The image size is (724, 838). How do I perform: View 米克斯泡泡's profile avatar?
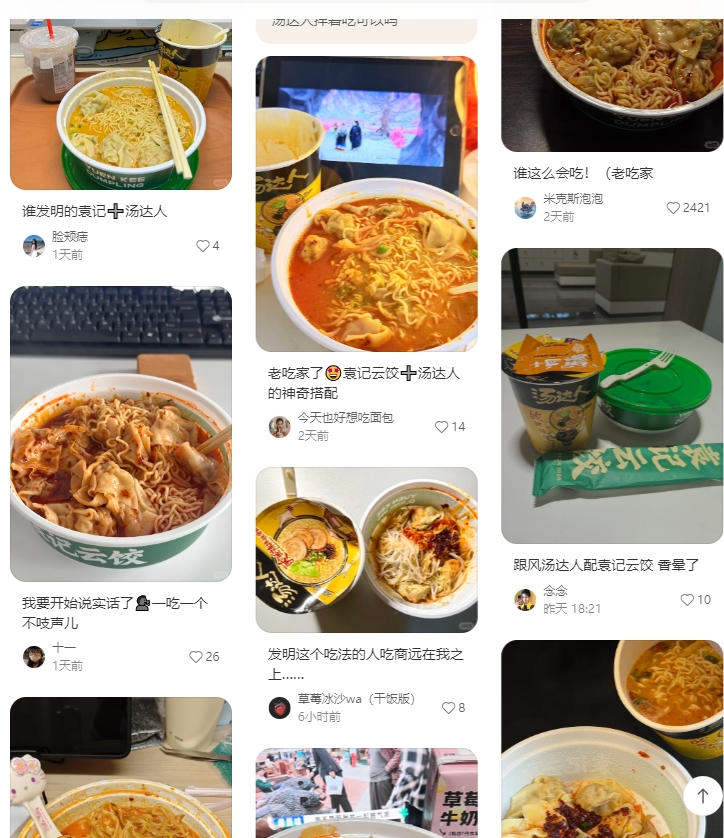[x=525, y=207]
